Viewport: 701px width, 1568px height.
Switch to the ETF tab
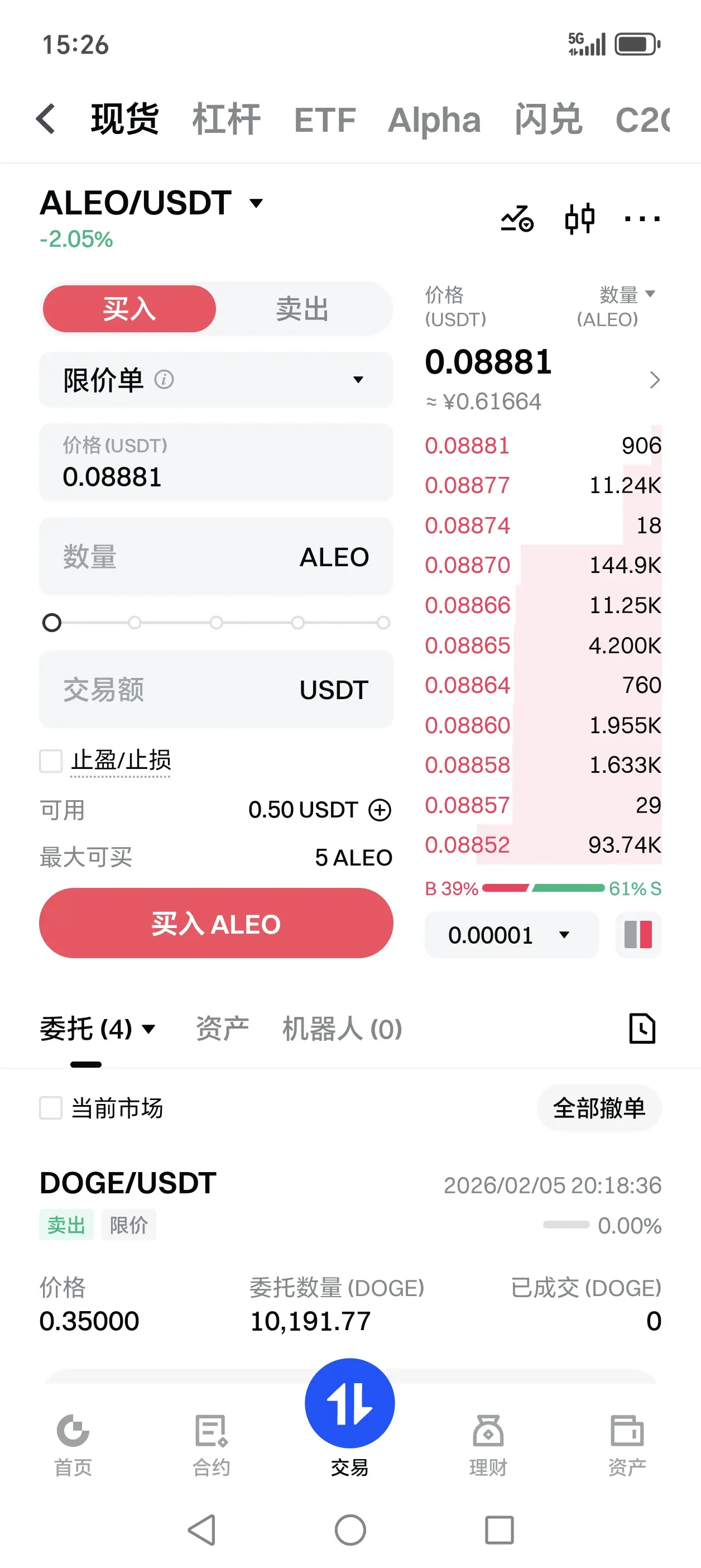coord(324,119)
